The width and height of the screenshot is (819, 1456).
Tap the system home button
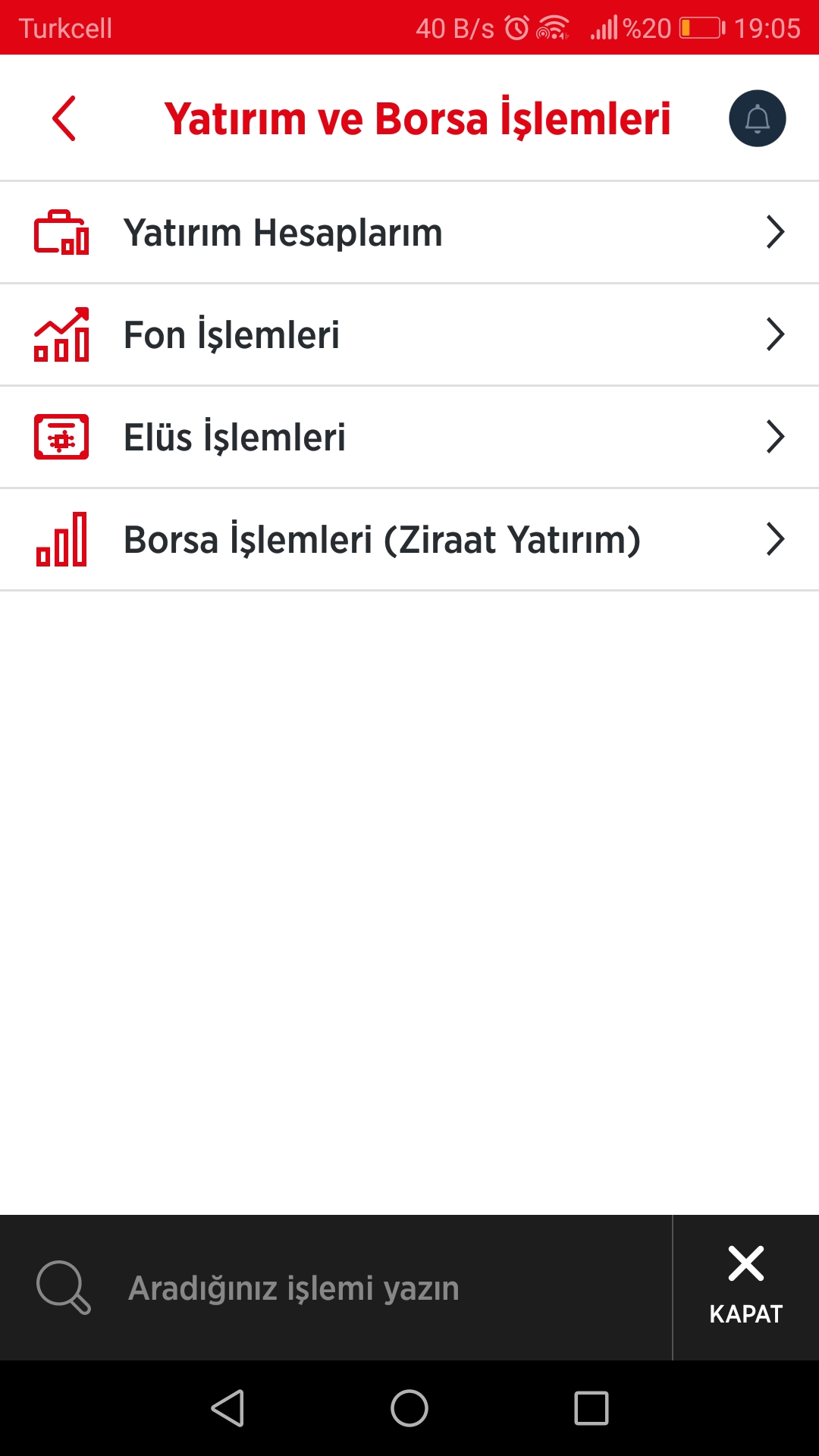[409, 1408]
